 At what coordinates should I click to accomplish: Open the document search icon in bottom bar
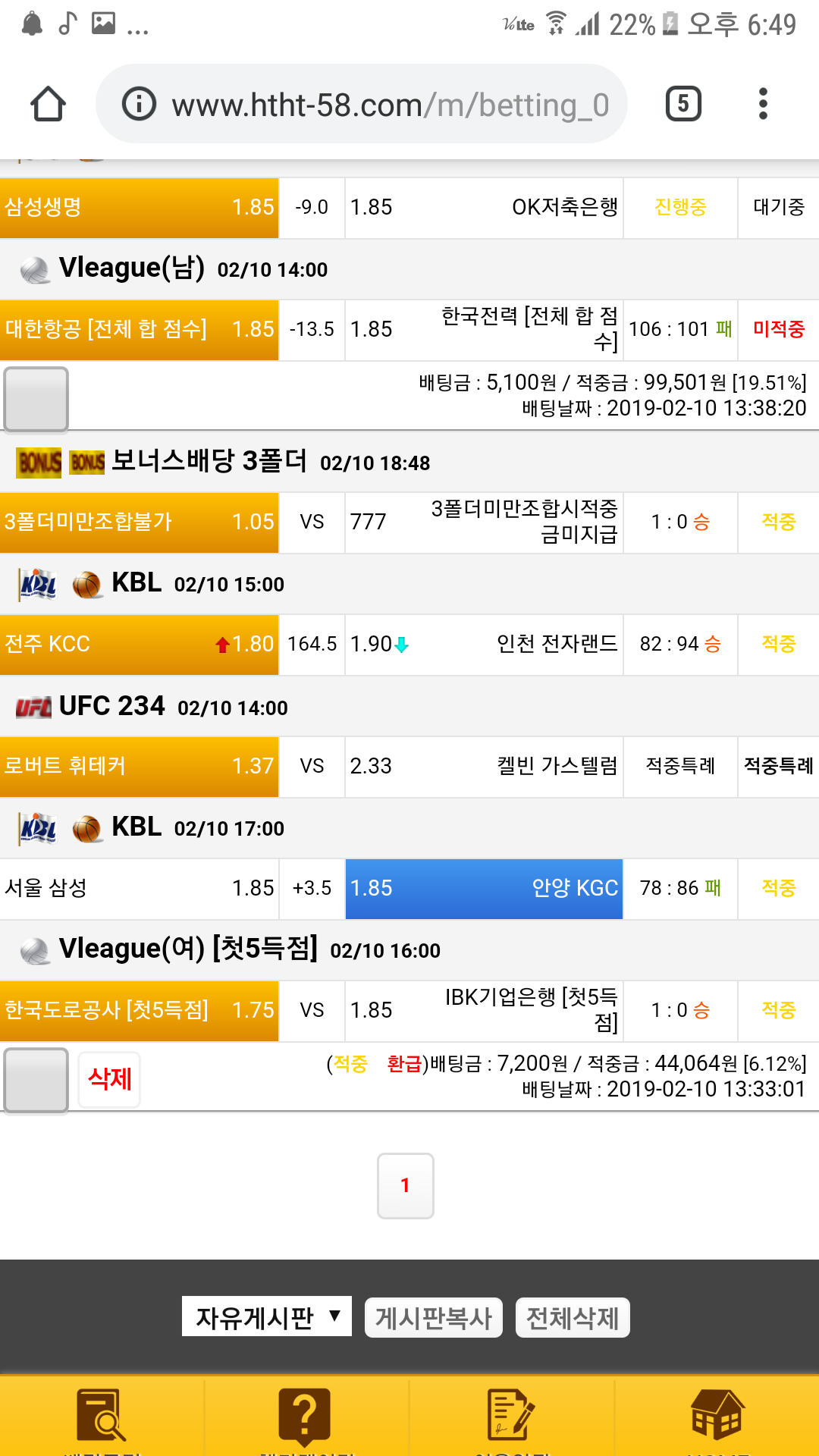tap(102, 1416)
